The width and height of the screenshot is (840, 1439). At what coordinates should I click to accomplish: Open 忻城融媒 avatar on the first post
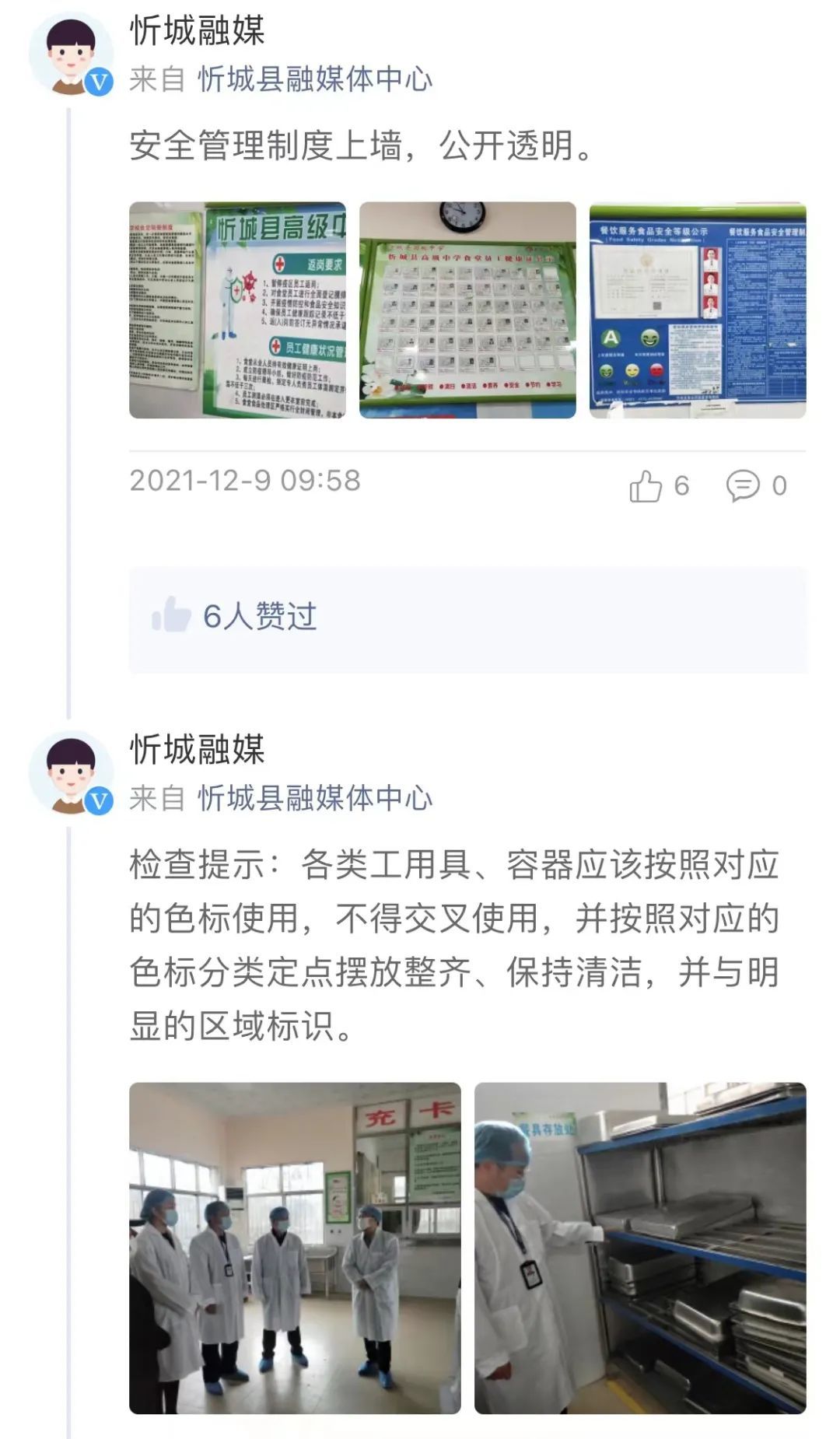coord(72,54)
